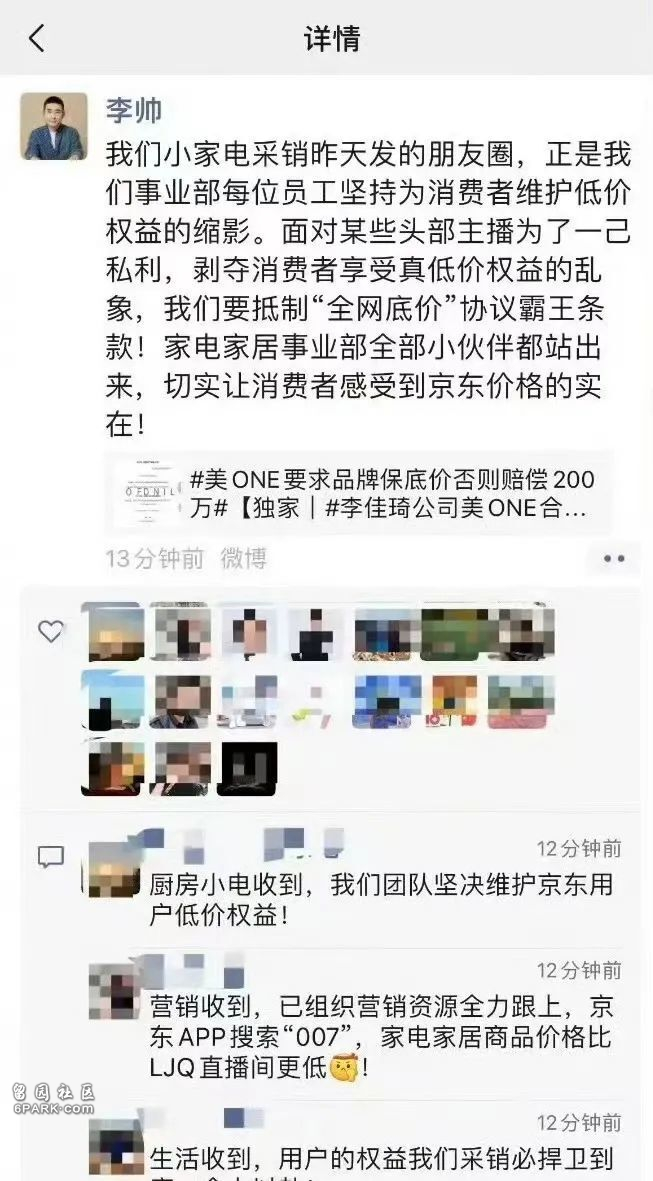Open 李帅's profile picture
Viewport: 653px width, 1181px height.
[54, 126]
